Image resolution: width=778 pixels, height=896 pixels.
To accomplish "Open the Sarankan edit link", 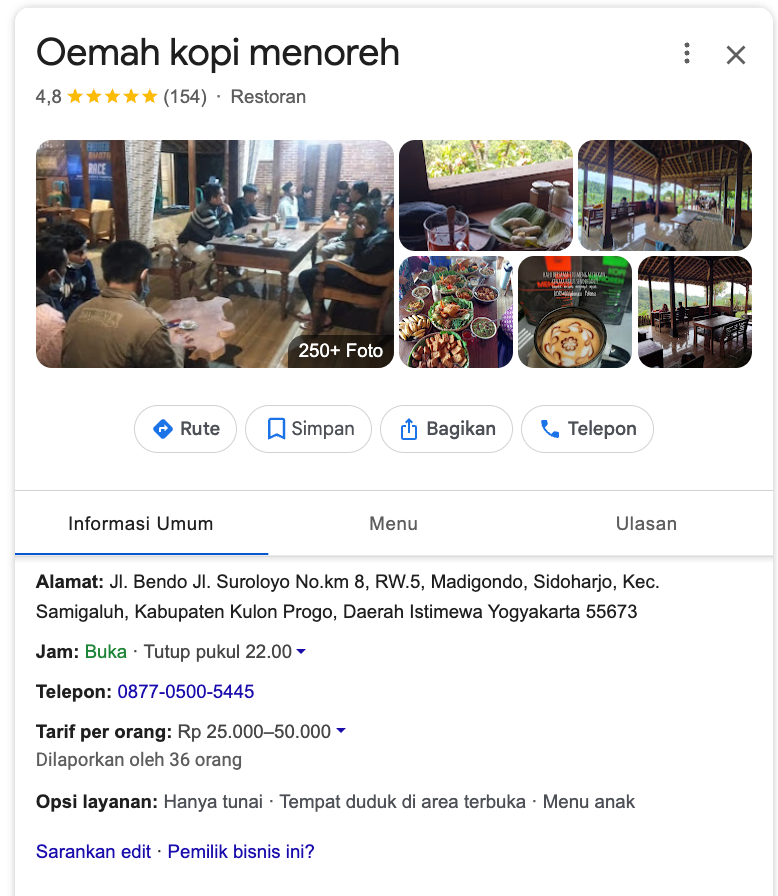I will coord(93,852).
